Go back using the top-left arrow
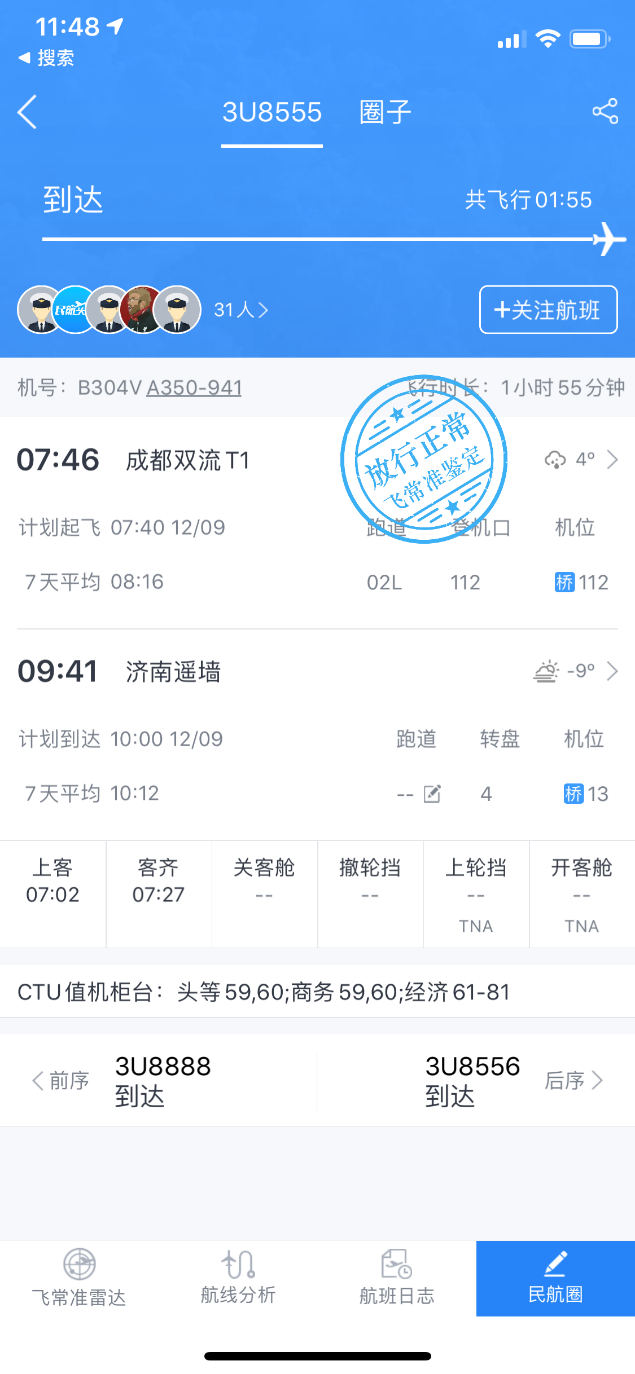The height and width of the screenshot is (1374, 635). click(x=27, y=112)
